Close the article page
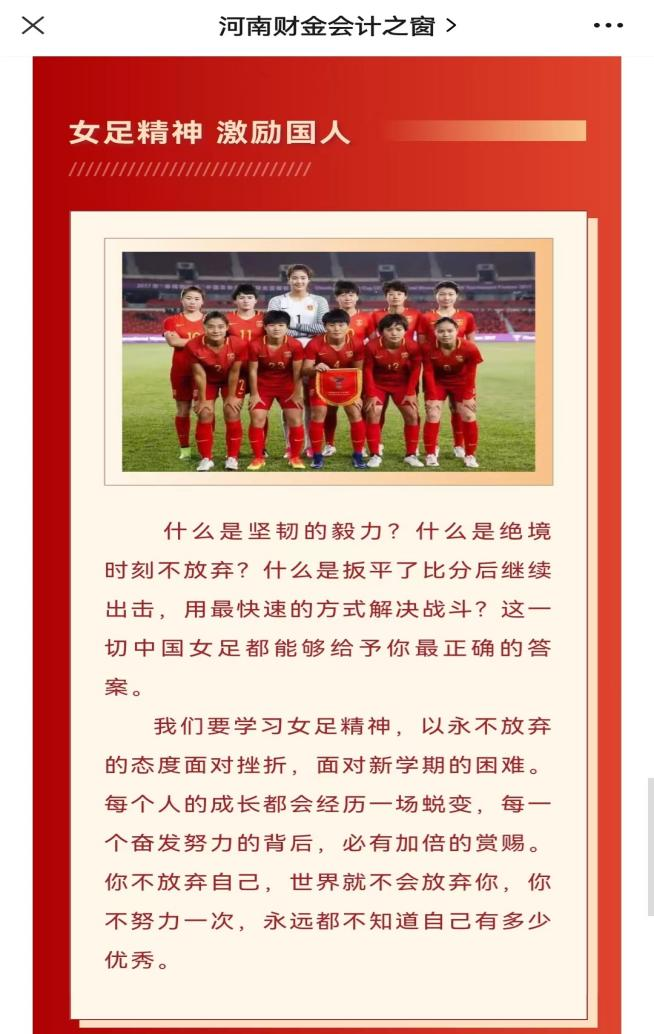This screenshot has height=1034, width=654. point(33,26)
